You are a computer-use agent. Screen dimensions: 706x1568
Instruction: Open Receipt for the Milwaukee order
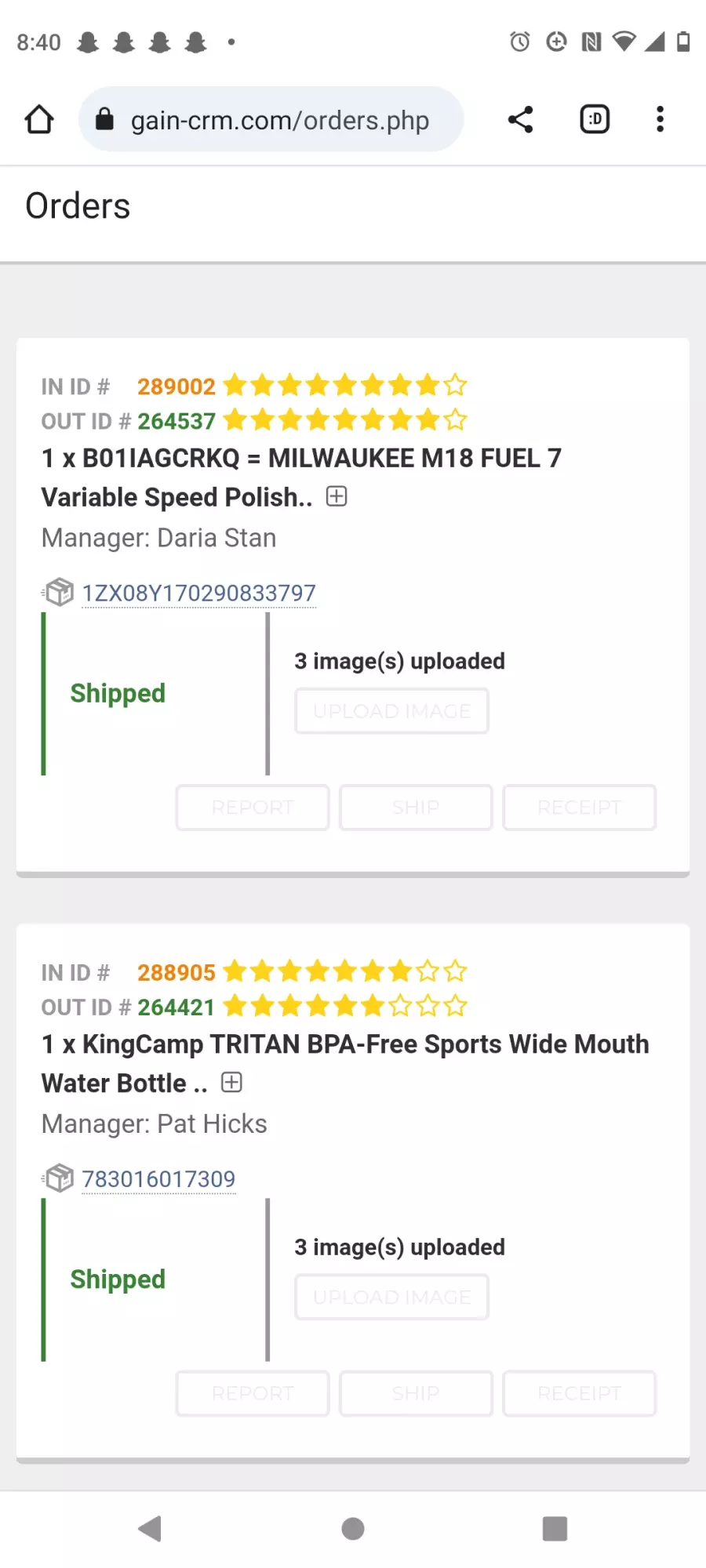(x=580, y=808)
